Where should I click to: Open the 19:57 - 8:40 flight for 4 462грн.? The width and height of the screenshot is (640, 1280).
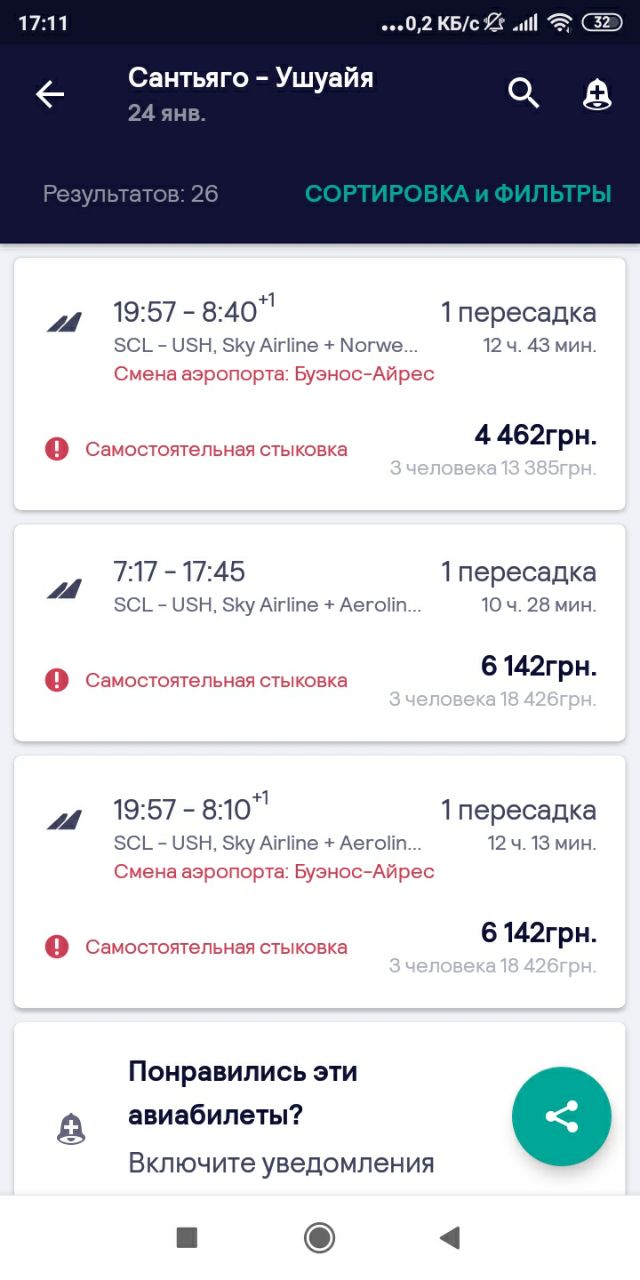pyautogui.click(x=320, y=384)
